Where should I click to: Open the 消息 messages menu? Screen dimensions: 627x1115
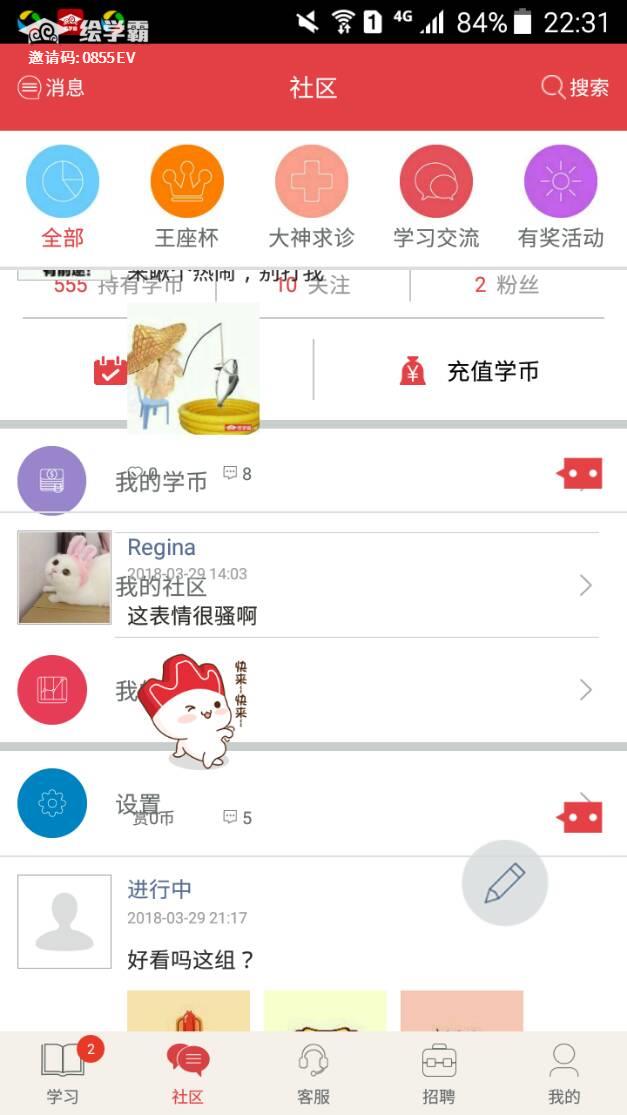51,88
